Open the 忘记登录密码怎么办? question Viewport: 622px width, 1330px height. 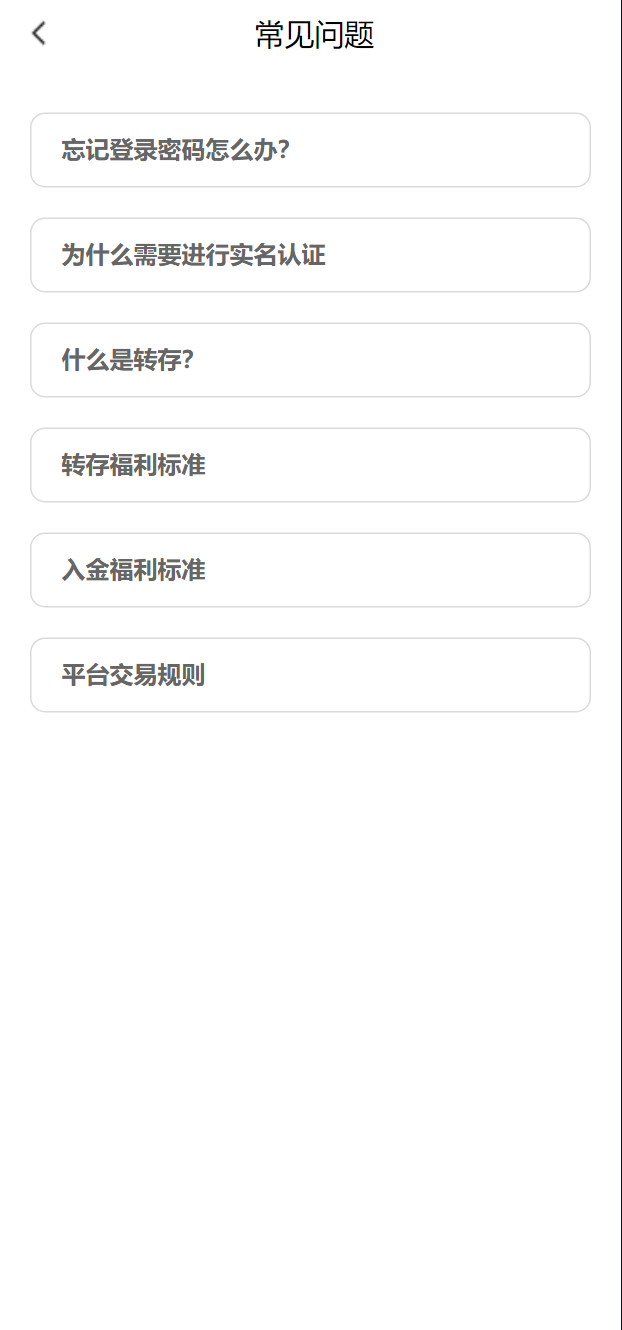(310, 150)
